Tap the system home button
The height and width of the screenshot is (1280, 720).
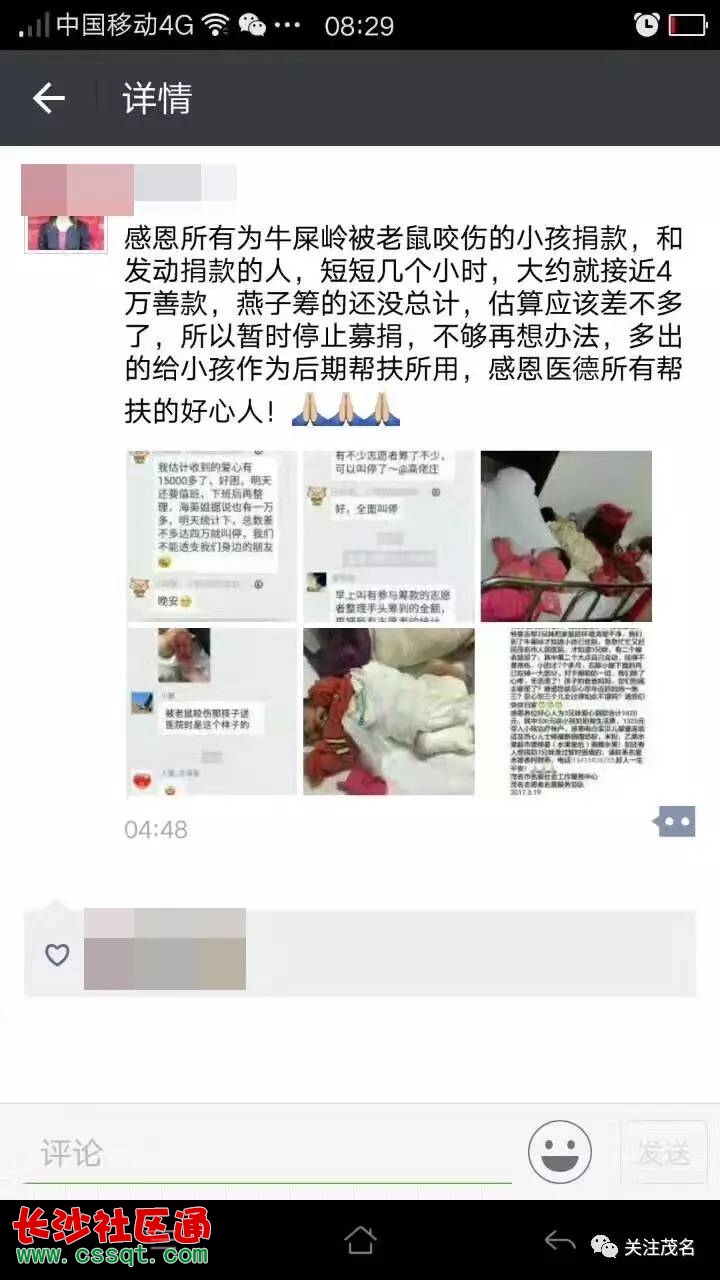click(x=360, y=1240)
